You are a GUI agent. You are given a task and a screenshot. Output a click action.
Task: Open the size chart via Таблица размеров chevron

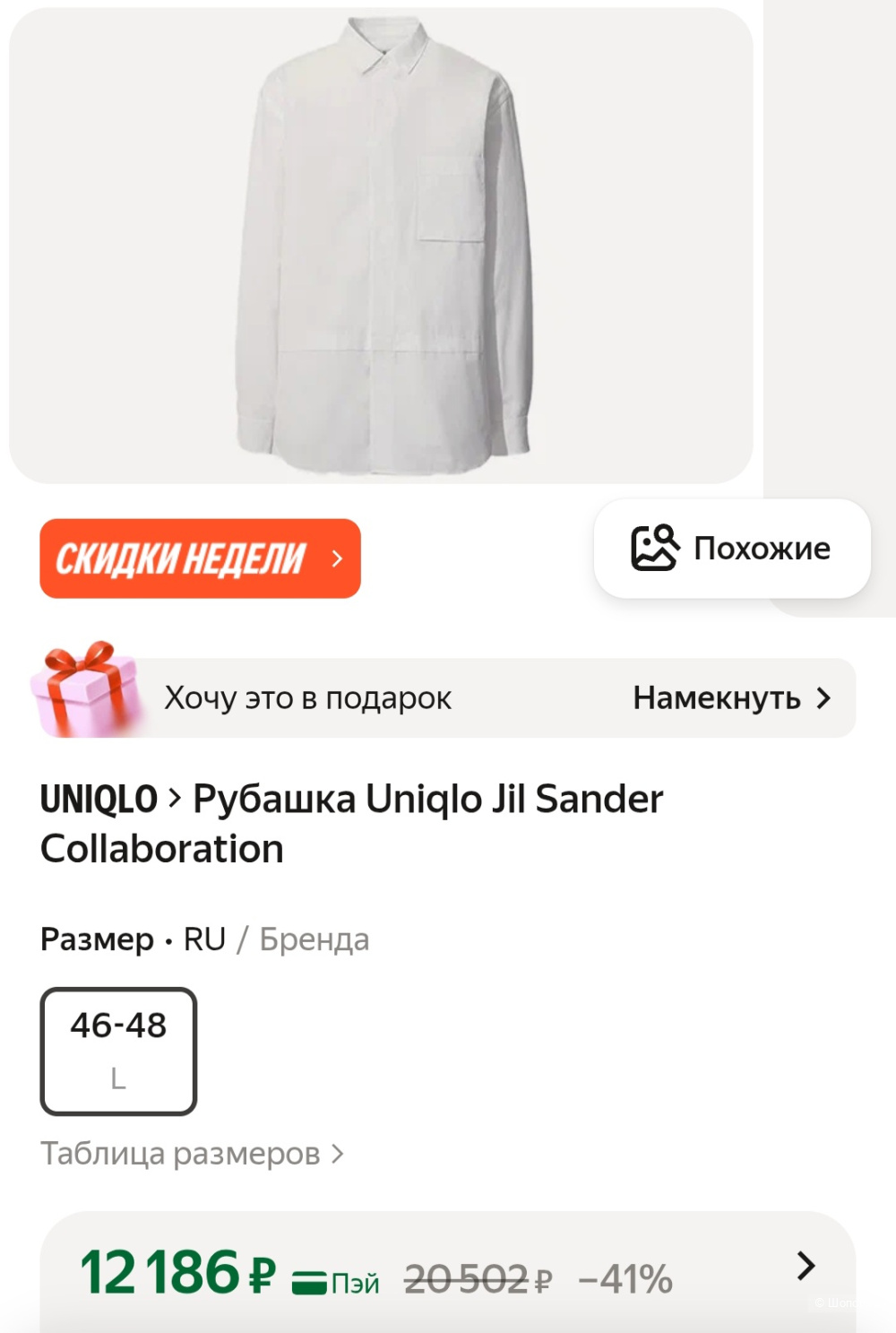click(x=340, y=1153)
